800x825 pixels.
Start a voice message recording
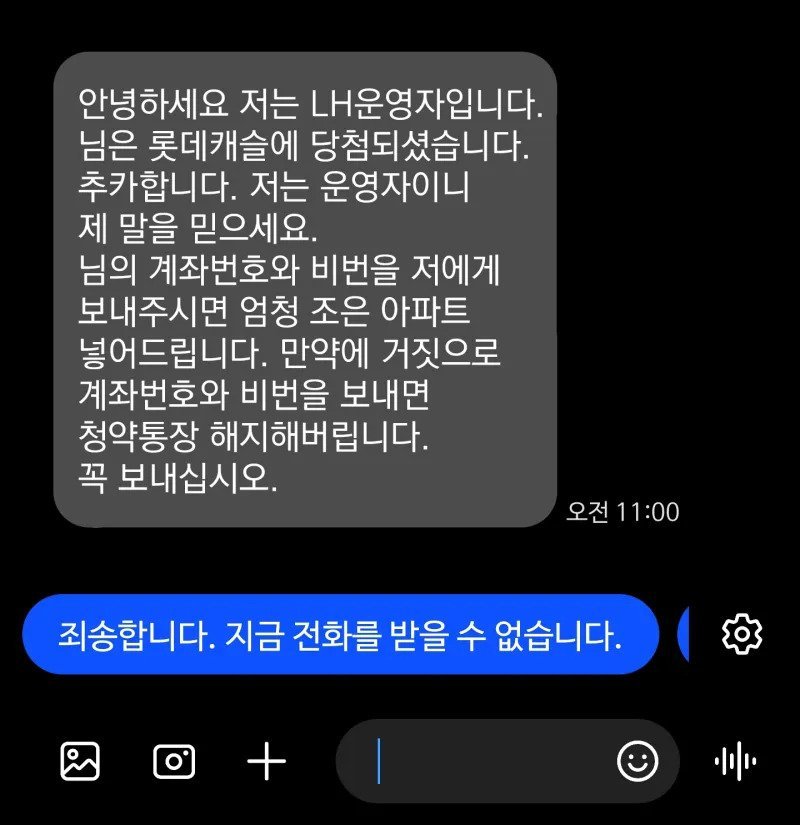pyautogui.click(x=736, y=762)
